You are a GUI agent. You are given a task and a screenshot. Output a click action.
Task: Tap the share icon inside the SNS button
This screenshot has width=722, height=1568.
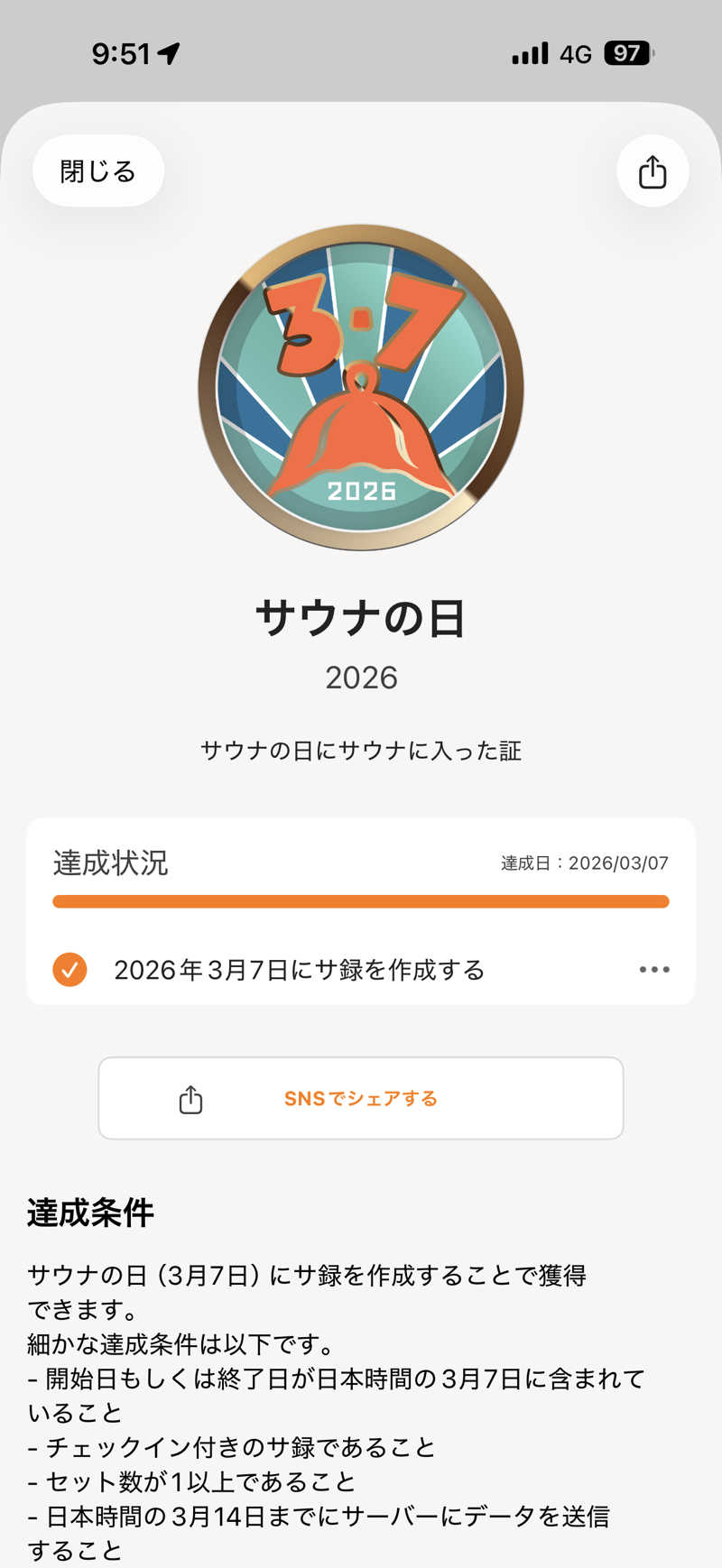(190, 1098)
